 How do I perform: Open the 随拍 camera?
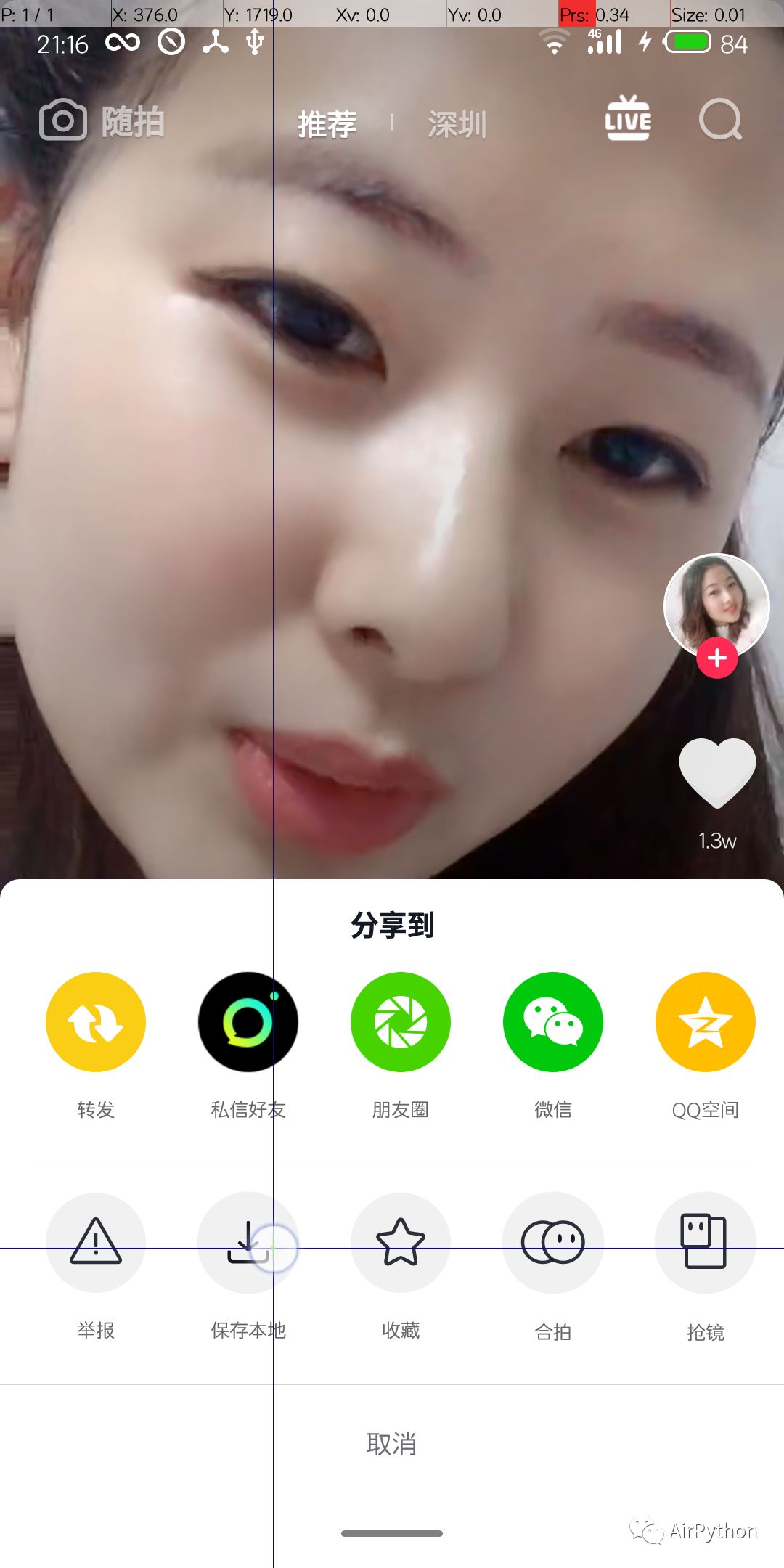click(x=102, y=121)
